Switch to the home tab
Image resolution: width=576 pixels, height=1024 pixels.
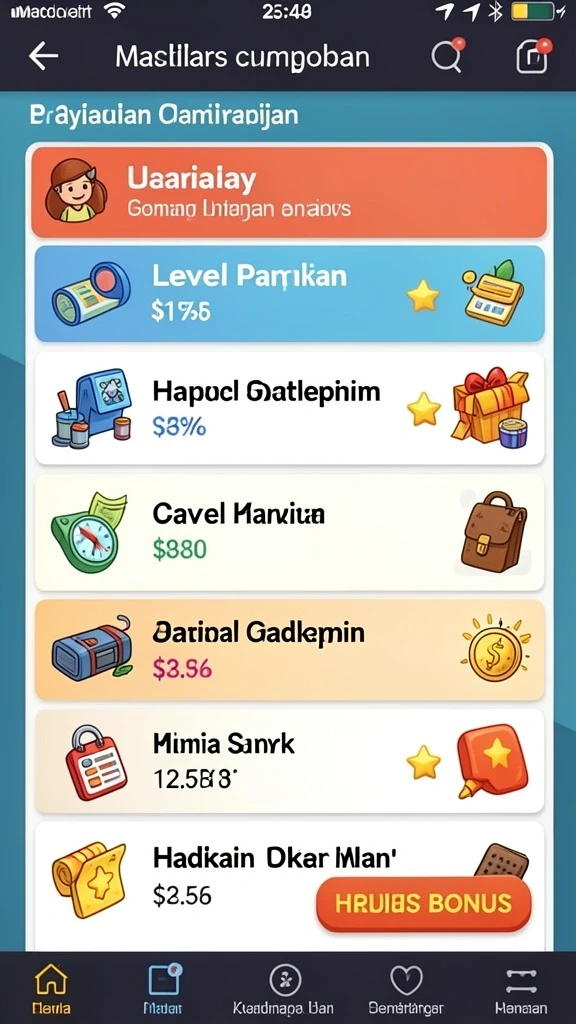tap(51, 987)
